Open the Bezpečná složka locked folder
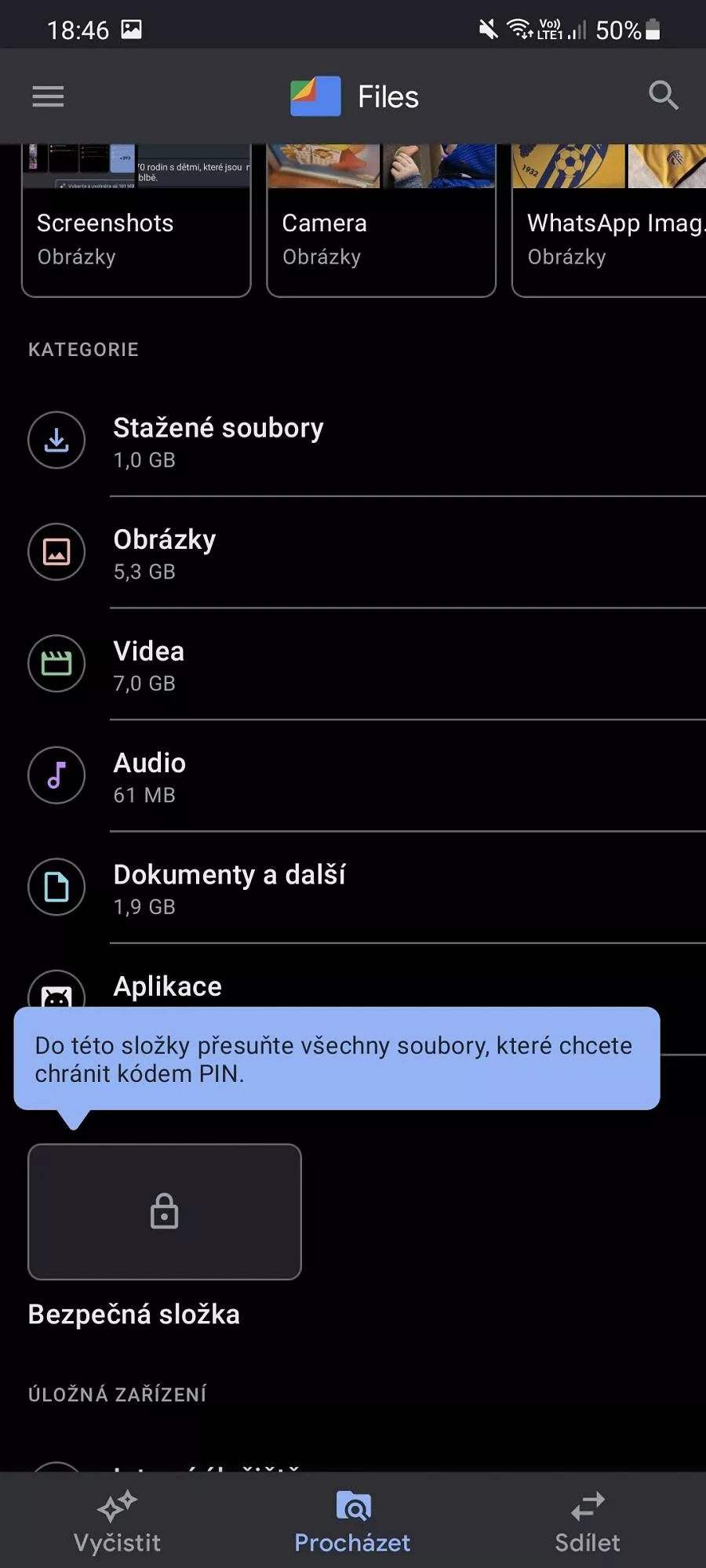Image resolution: width=706 pixels, height=1568 pixels. point(165,1211)
